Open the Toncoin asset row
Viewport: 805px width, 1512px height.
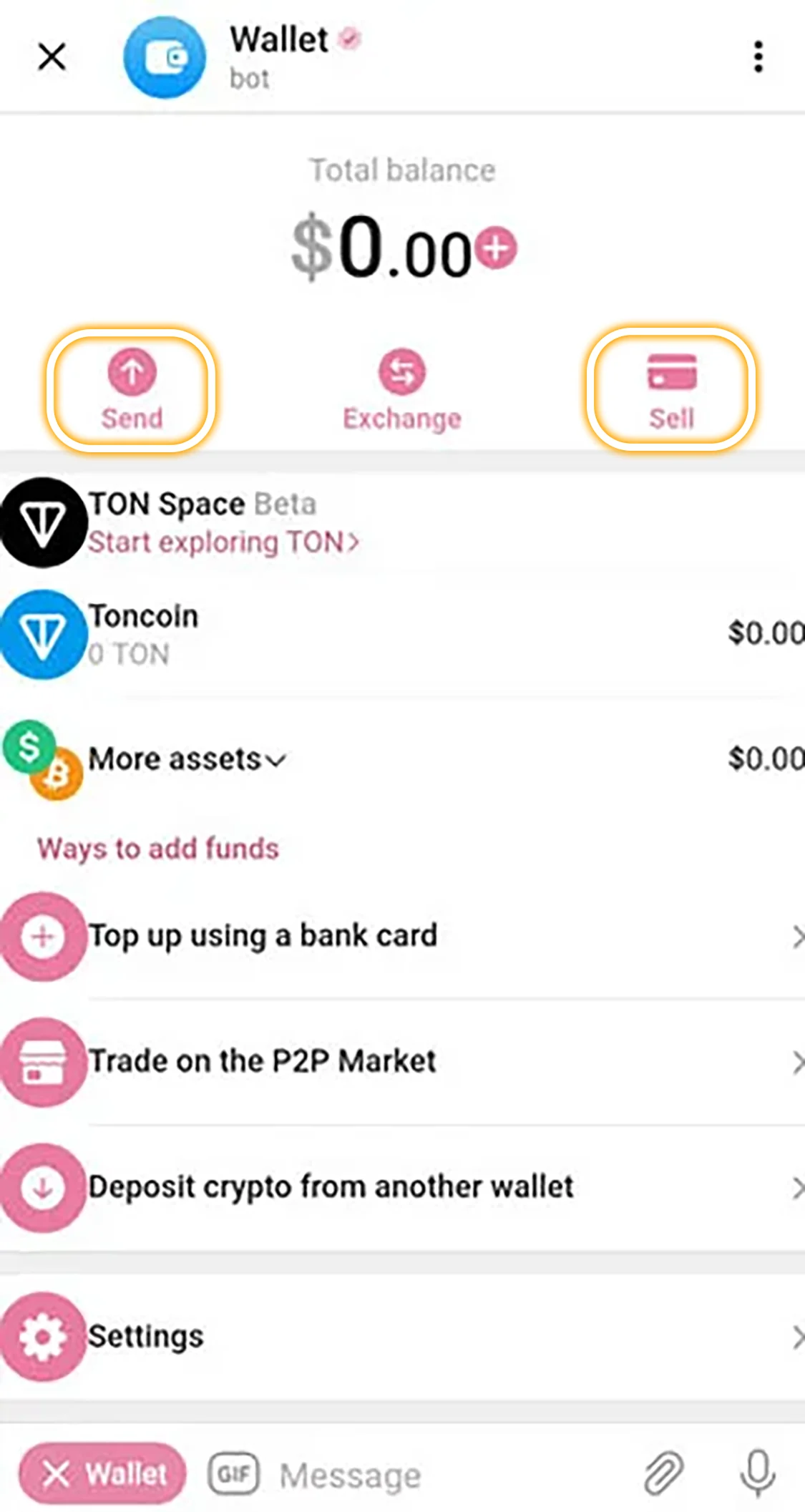pos(401,635)
